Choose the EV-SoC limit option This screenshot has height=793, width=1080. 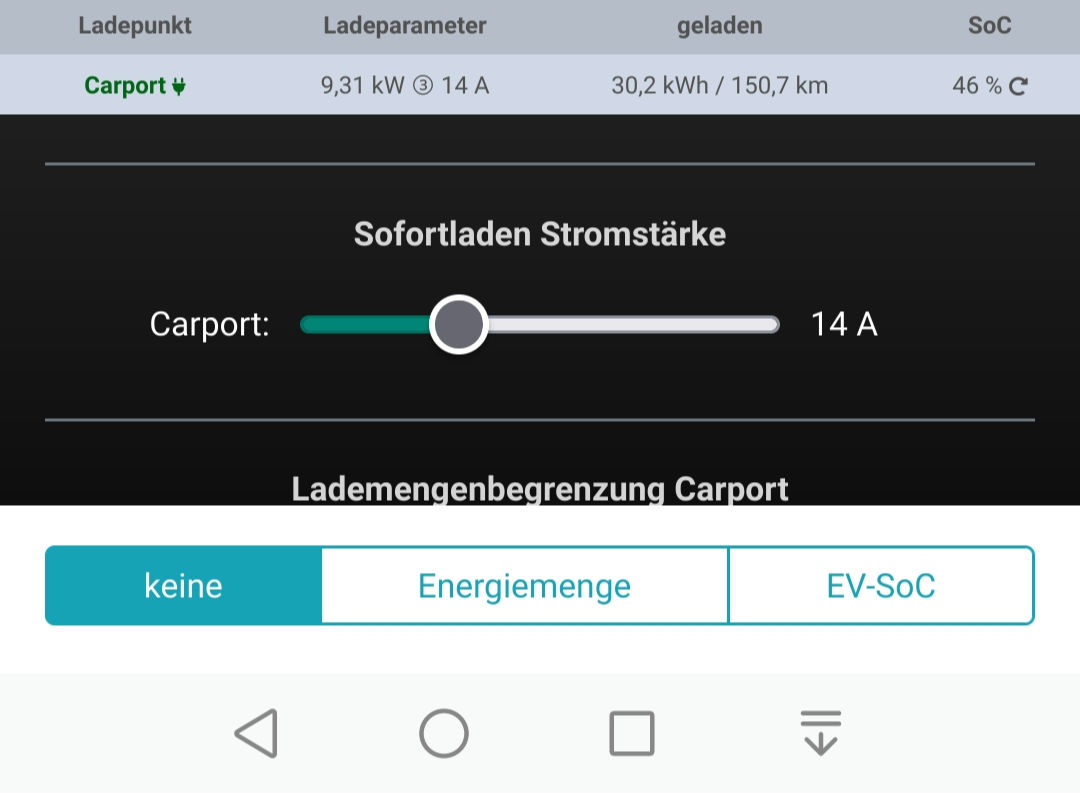880,586
